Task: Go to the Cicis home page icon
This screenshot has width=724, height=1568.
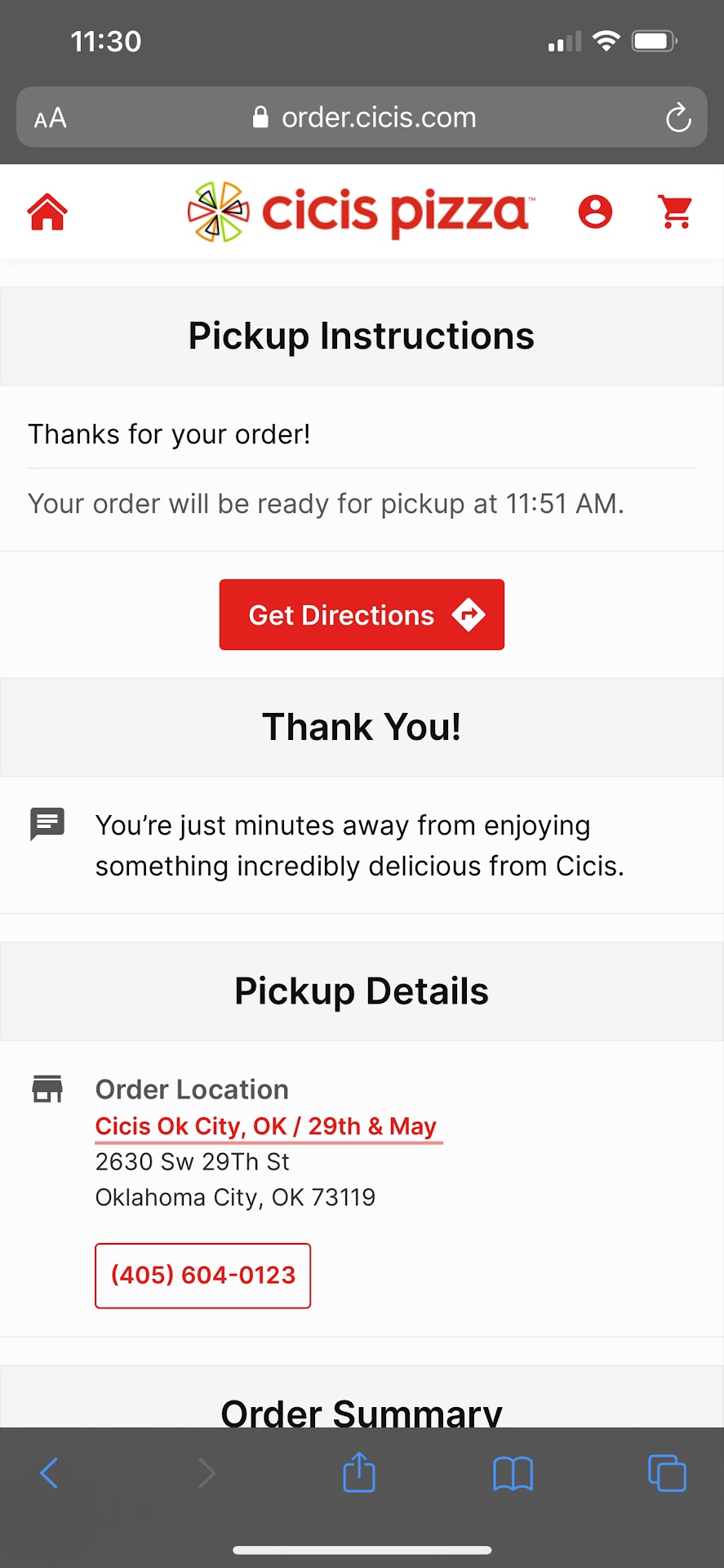Action: click(47, 212)
